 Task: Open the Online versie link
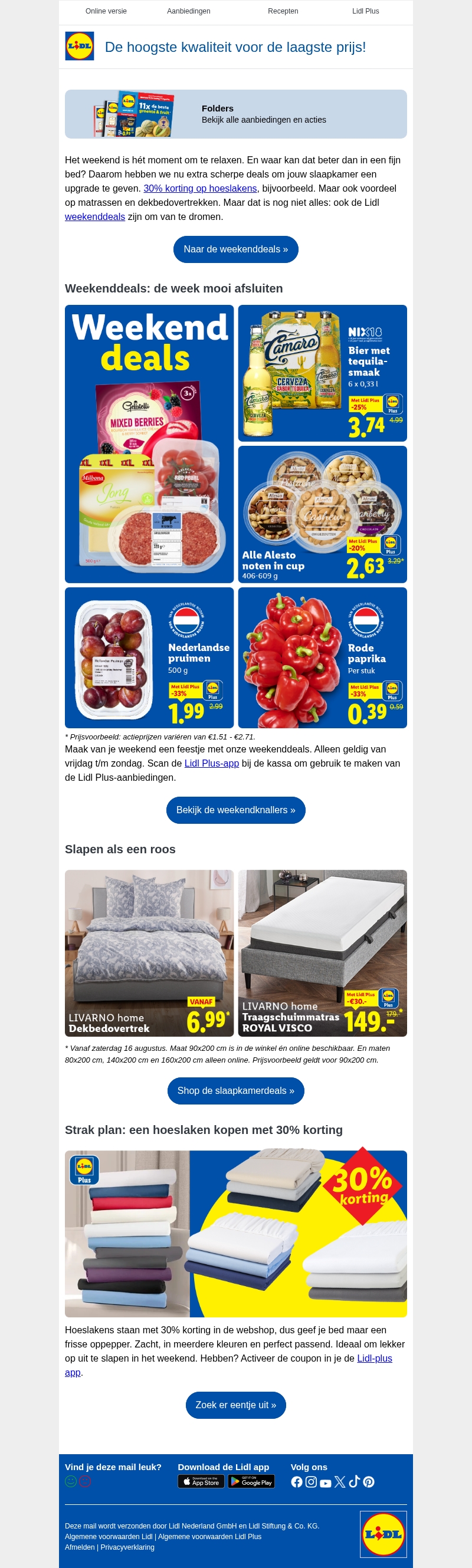point(106,11)
